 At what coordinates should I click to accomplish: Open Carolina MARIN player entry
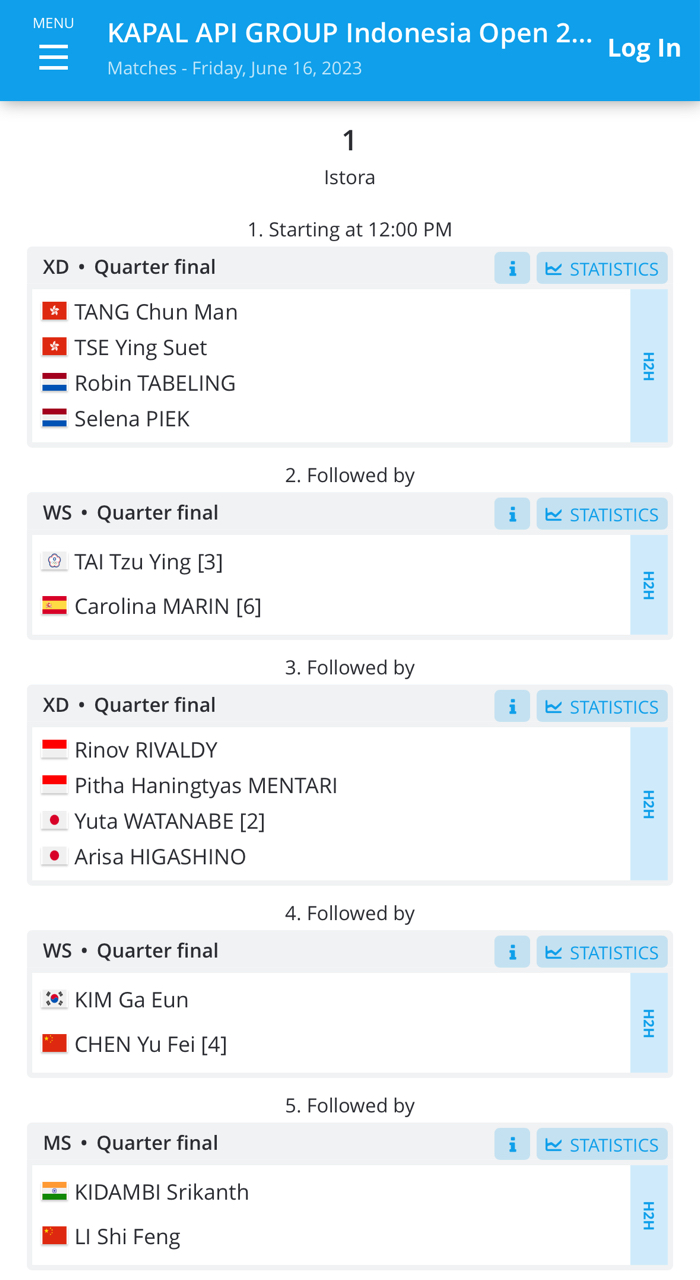point(168,606)
